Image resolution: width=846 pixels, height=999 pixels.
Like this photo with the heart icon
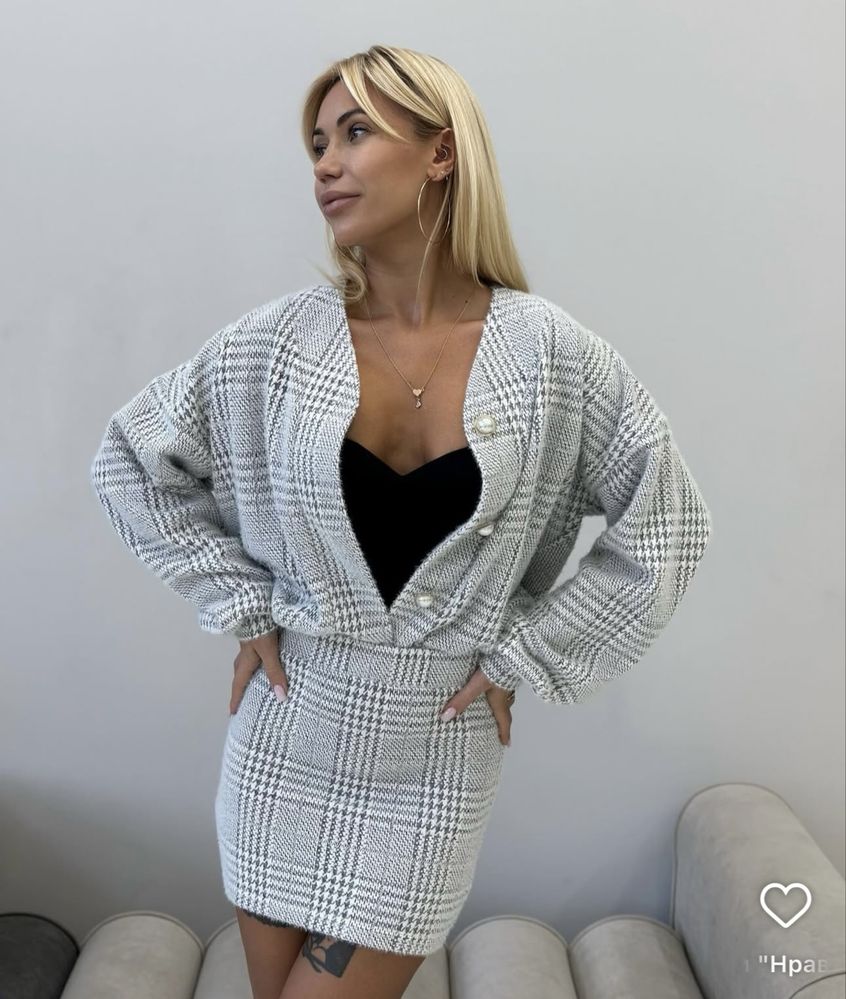click(x=785, y=904)
